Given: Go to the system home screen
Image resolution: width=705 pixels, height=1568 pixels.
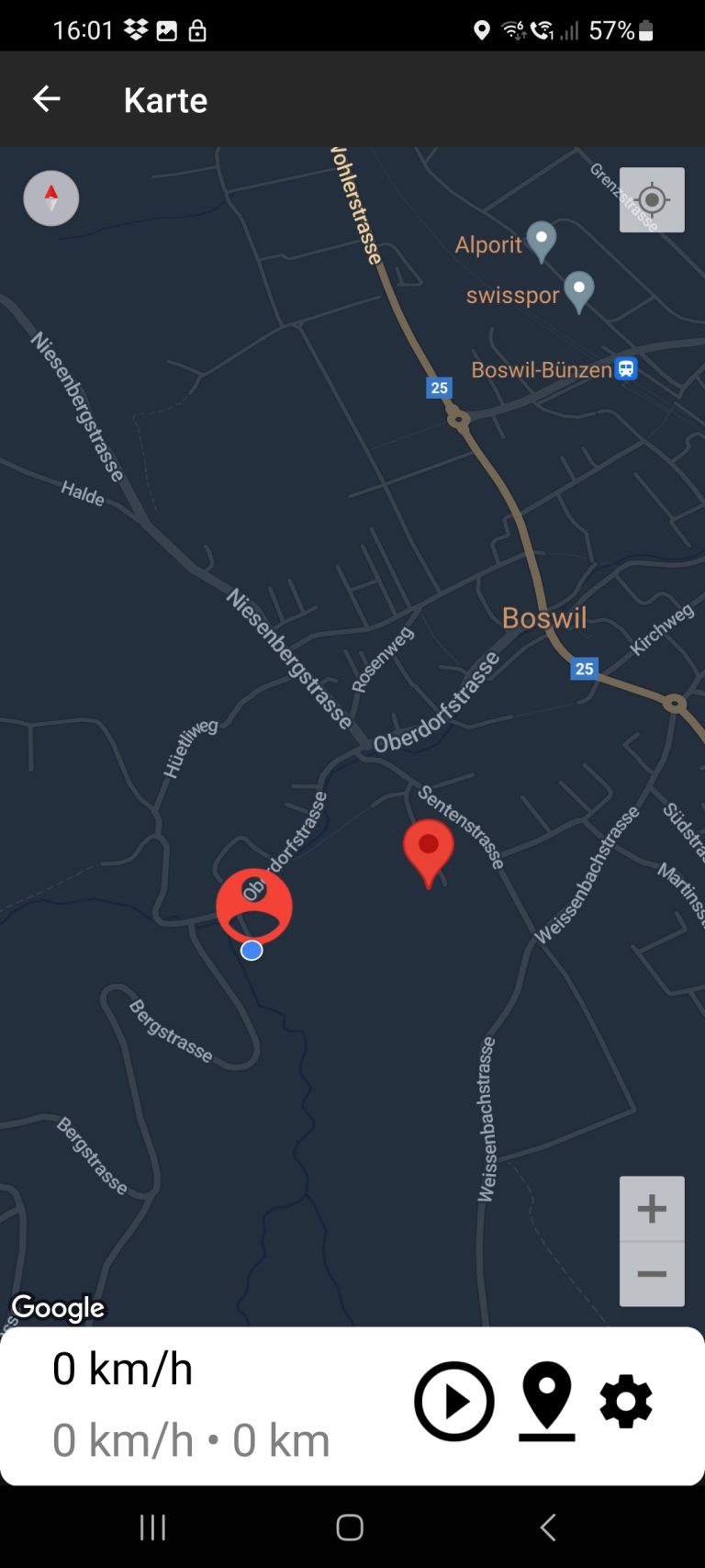Looking at the screenshot, I should point(350,1528).
